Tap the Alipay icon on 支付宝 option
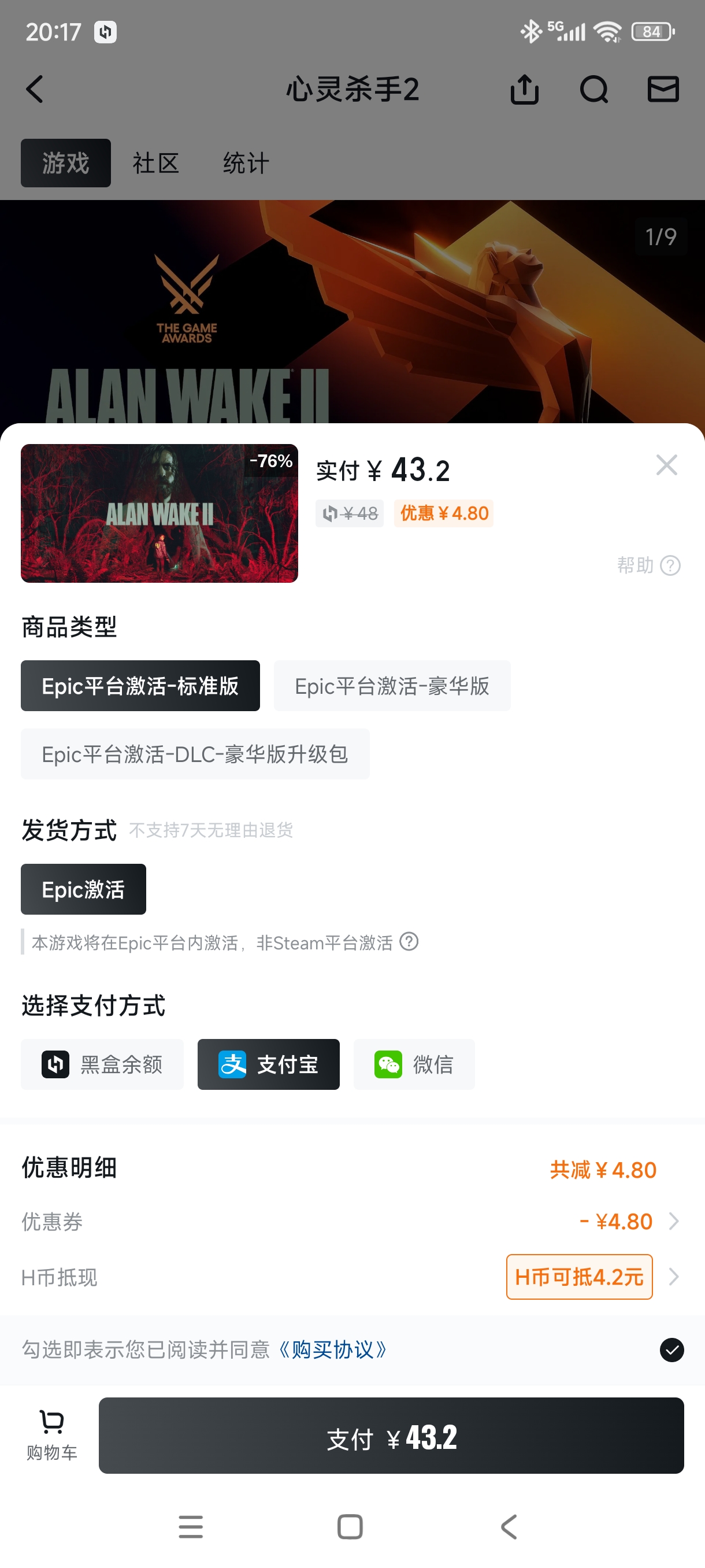The width and height of the screenshot is (705, 1568). pos(234,1064)
